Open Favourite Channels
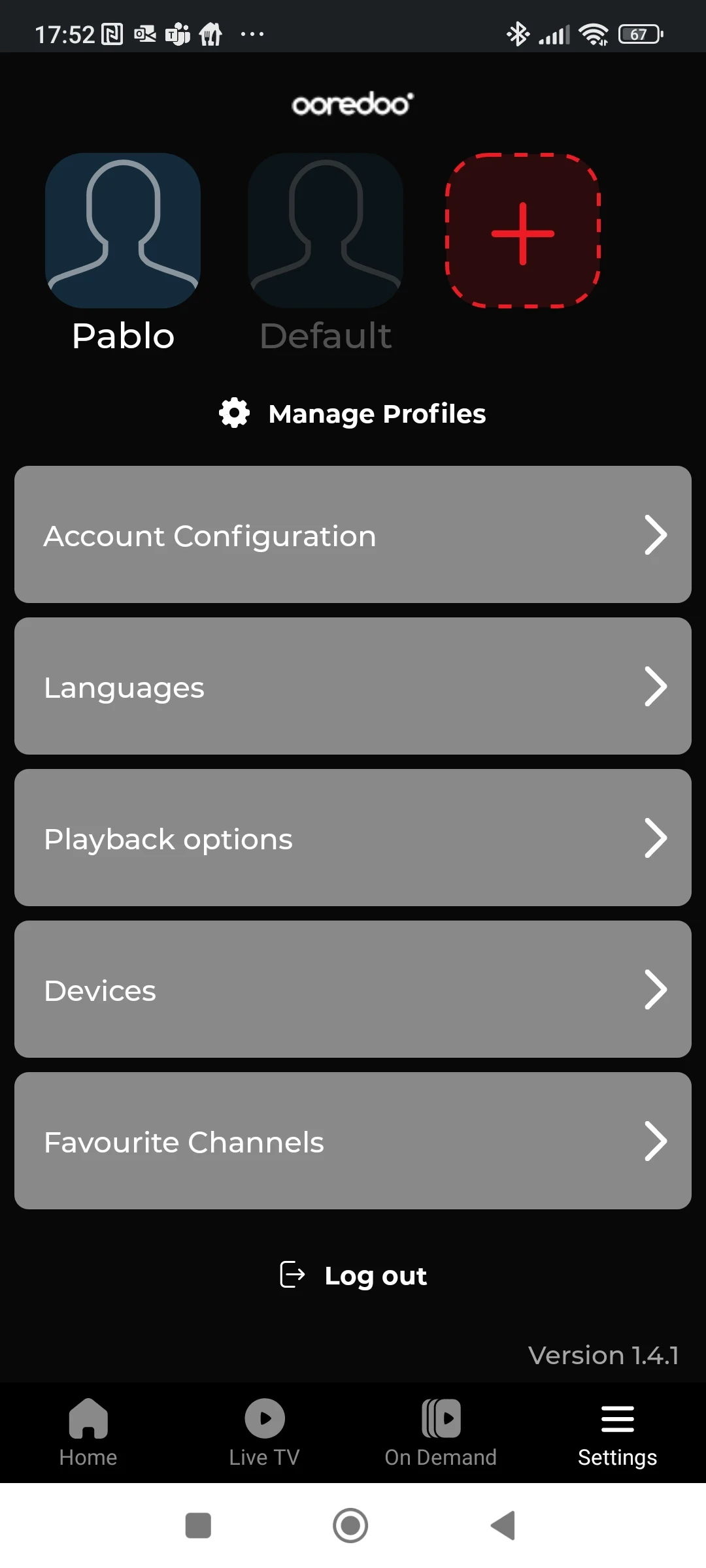 coord(353,1141)
